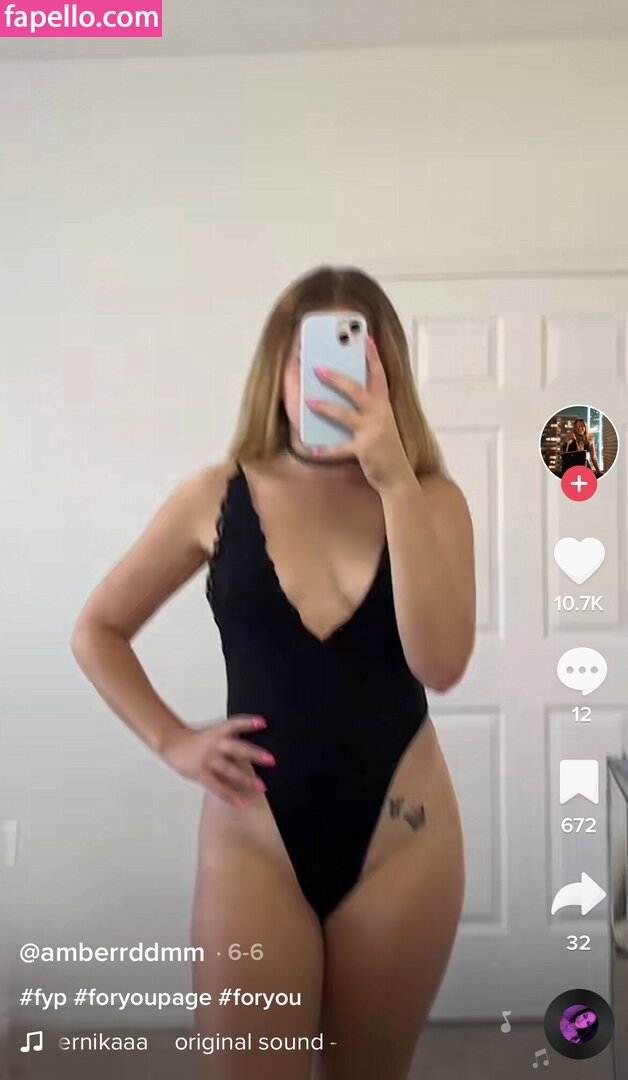Bookmark this video to favorites

tap(579, 782)
